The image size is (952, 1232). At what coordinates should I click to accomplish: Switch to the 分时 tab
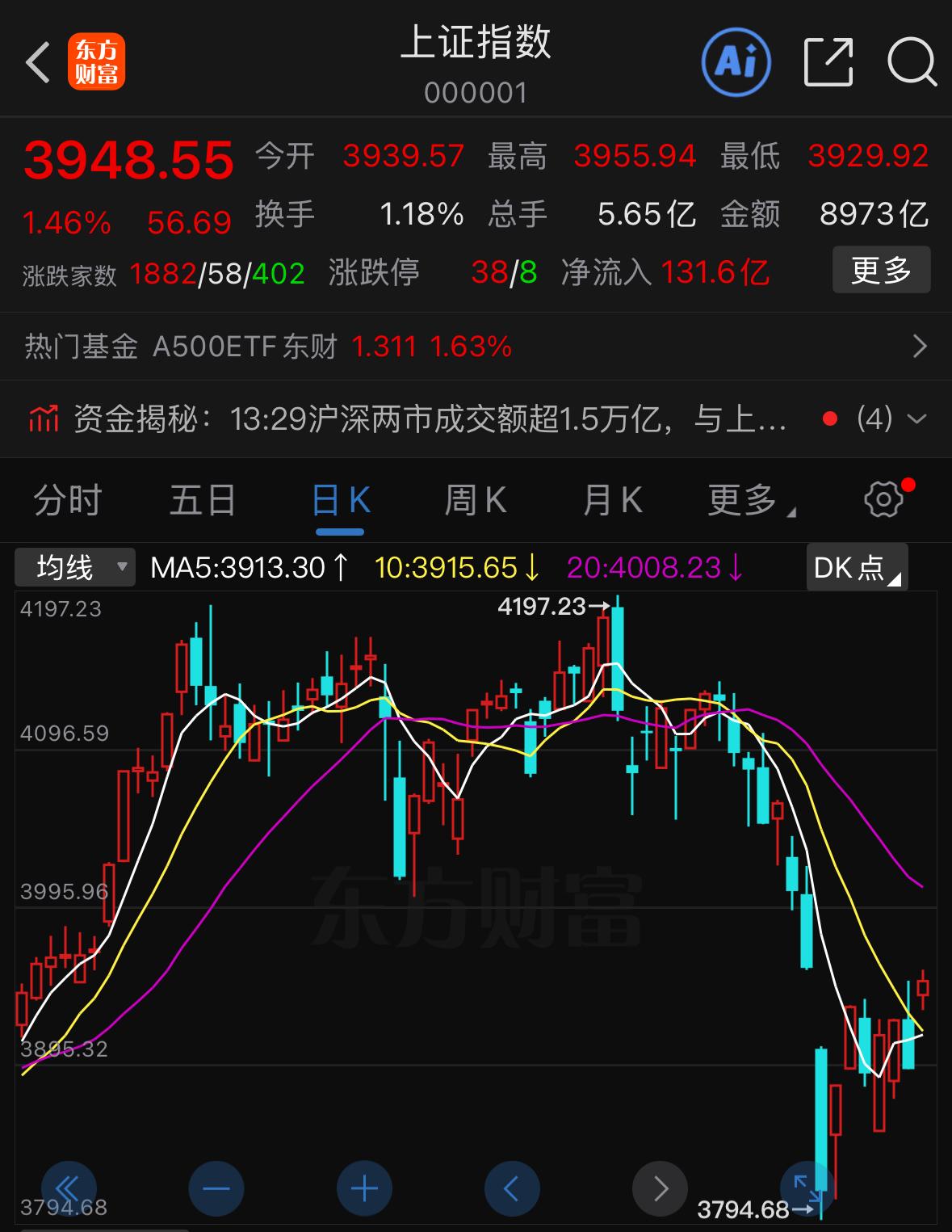[65, 499]
